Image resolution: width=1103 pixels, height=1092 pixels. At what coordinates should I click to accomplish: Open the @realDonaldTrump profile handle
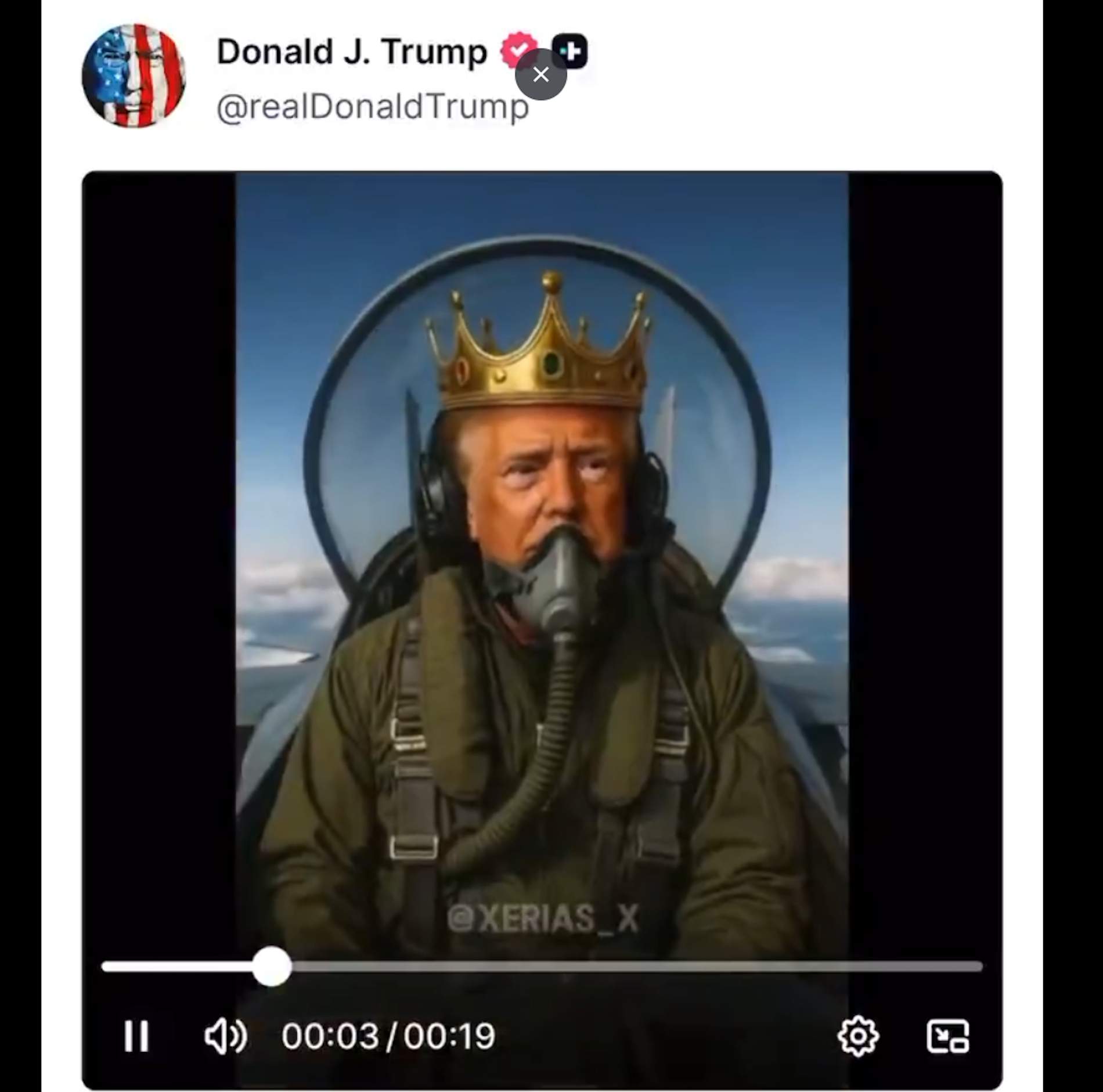point(372,107)
